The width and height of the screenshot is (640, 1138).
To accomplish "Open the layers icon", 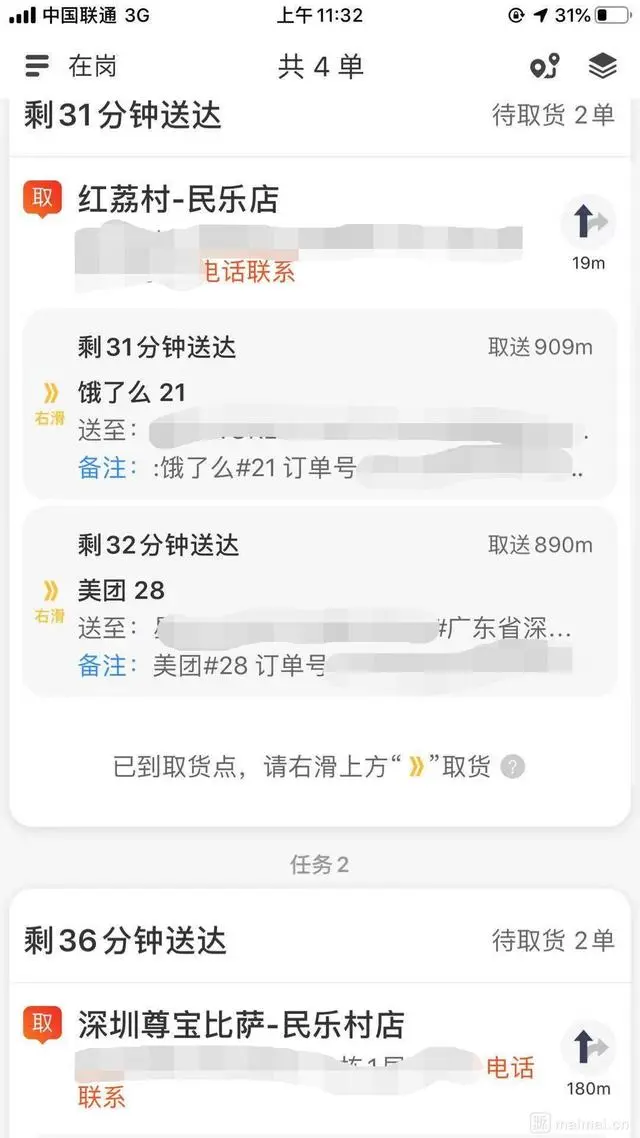I will [x=602, y=66].
